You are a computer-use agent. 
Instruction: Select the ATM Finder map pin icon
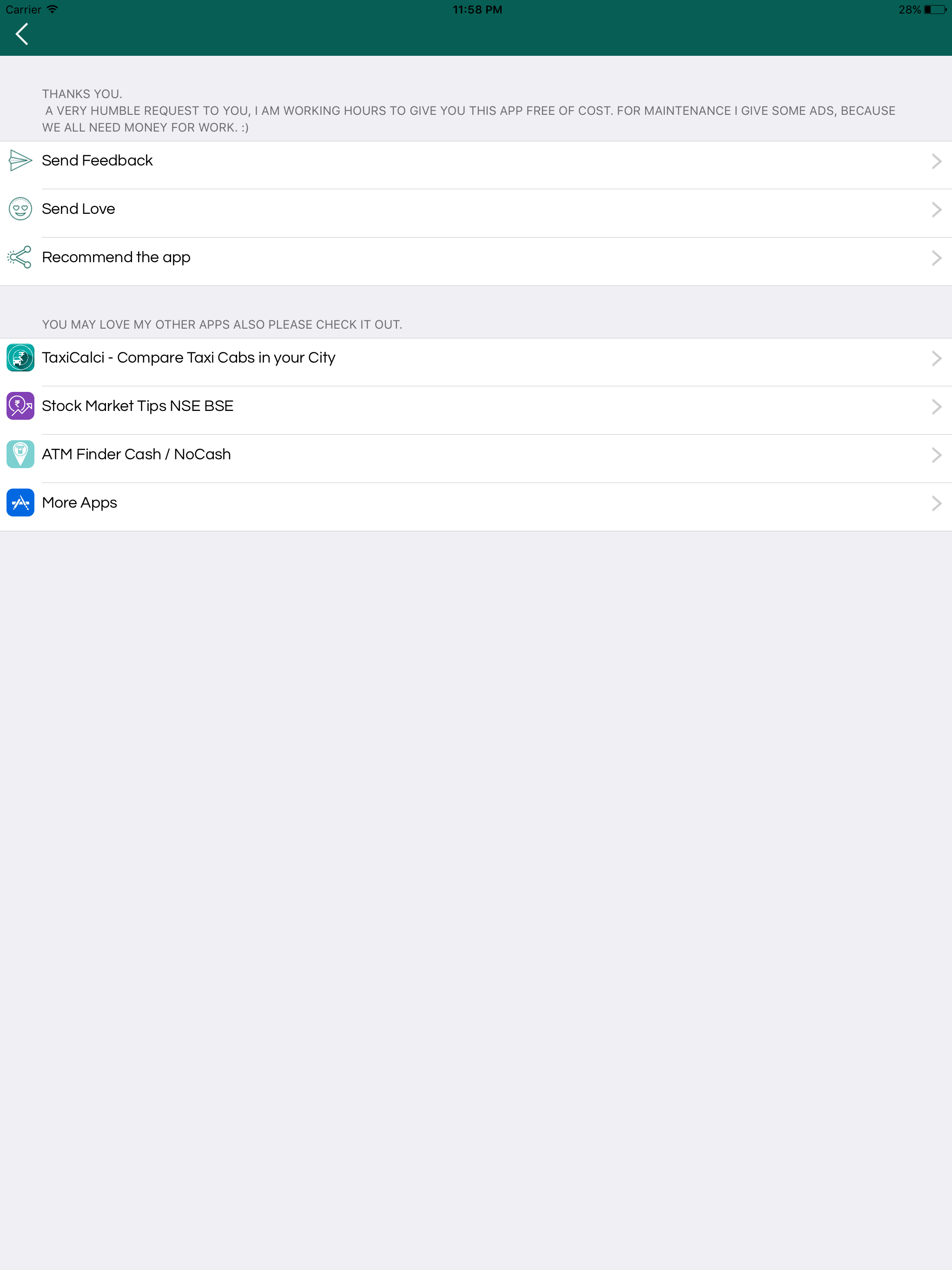point(20,454)
